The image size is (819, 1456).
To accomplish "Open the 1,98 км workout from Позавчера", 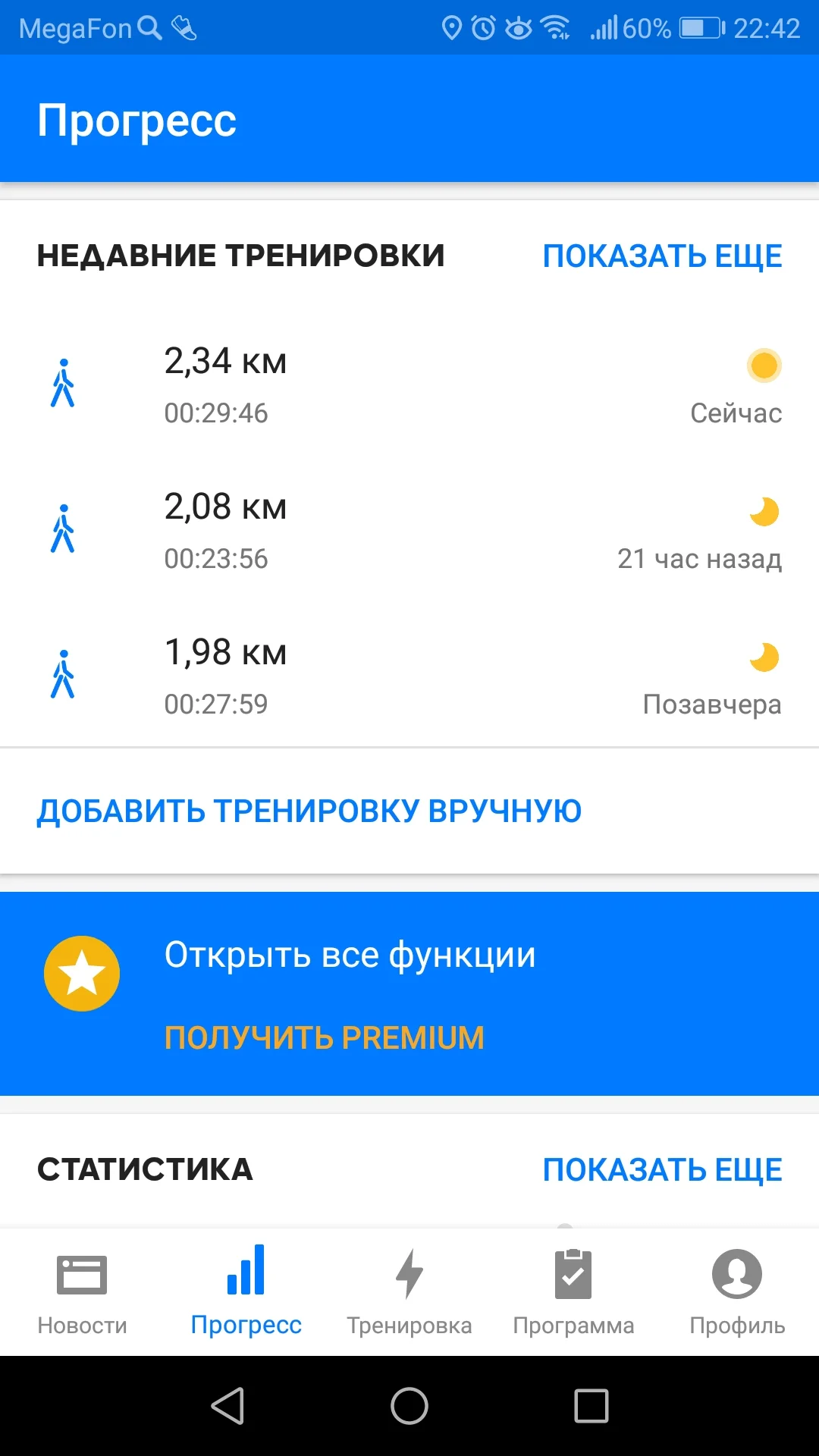I will (409, 676).
